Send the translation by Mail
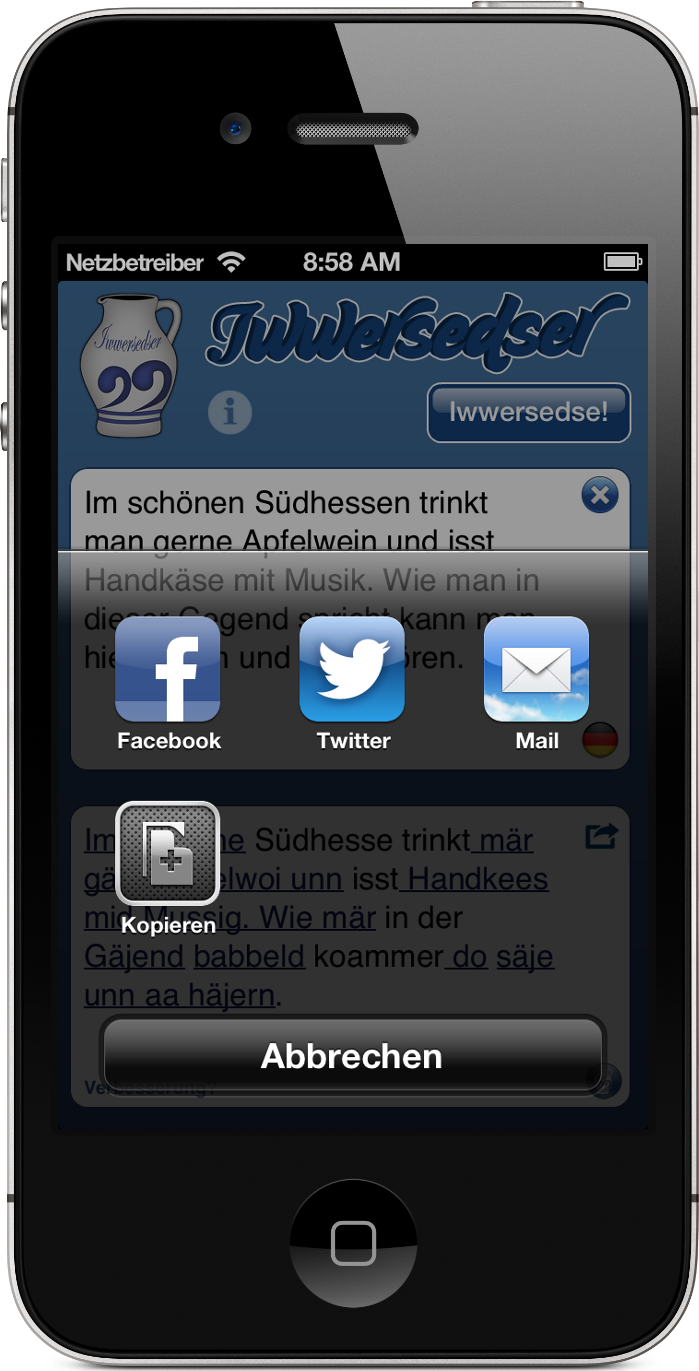Image resolution: width=699 pixels, height=1371 pixels. click(x=536, y=669)
